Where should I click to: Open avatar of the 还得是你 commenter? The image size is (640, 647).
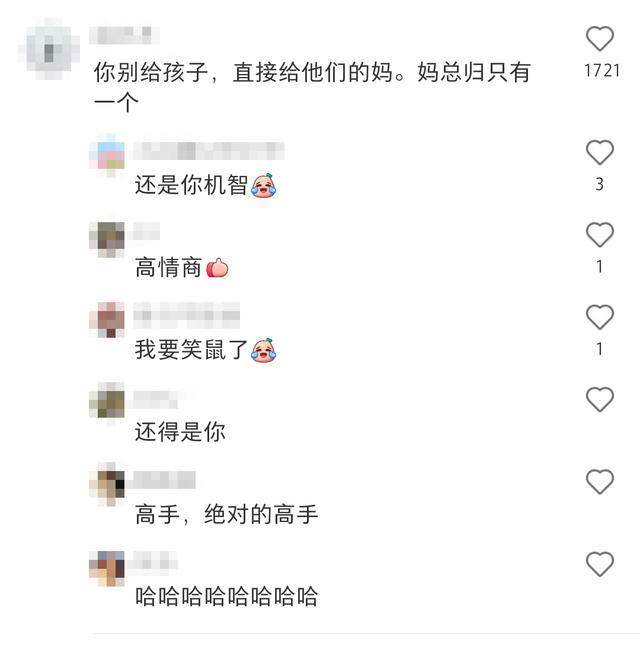(x=107, y=403)
